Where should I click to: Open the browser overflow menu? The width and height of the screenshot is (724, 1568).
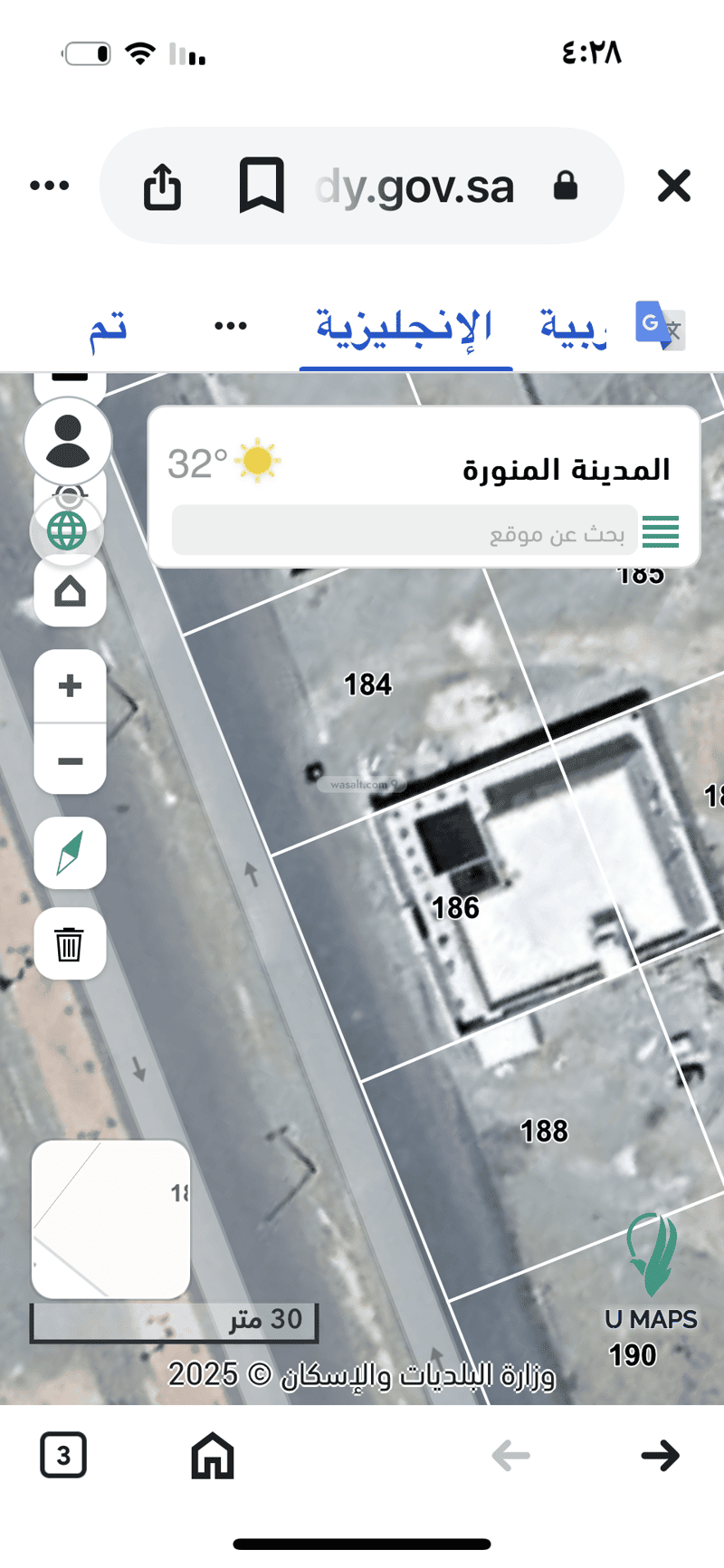click(50, 186)
